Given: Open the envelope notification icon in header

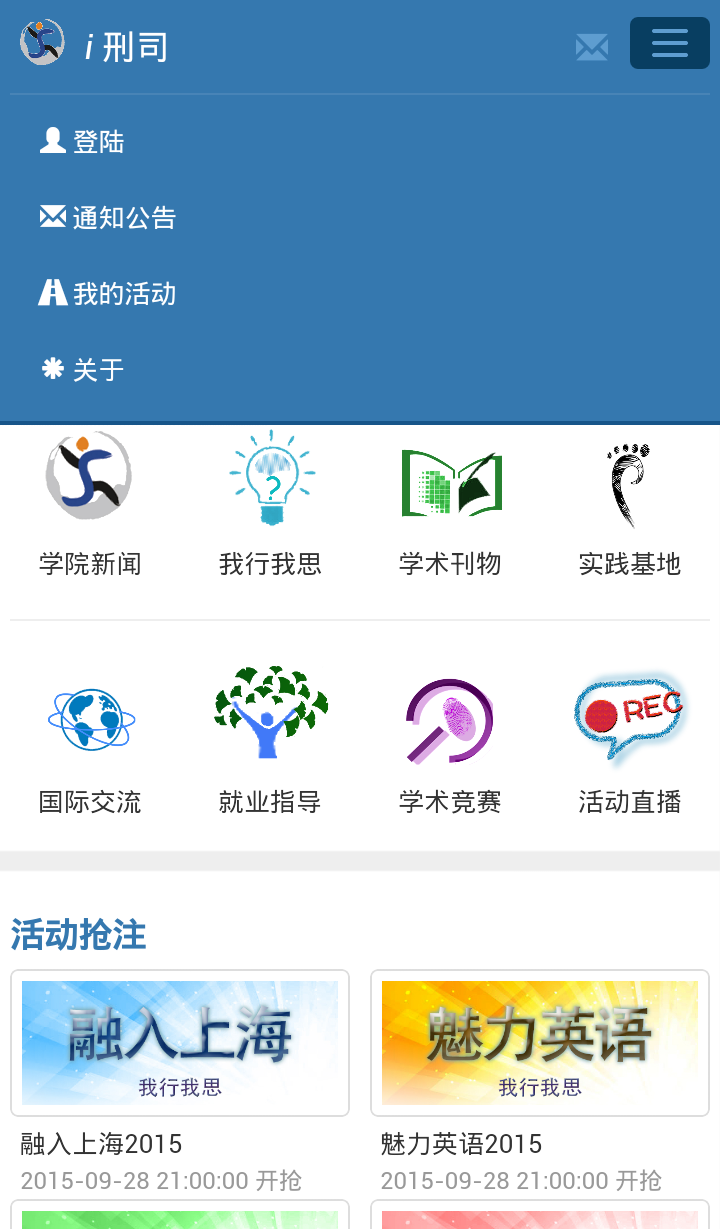Looking at the screenshot, I should pos(592,46).
